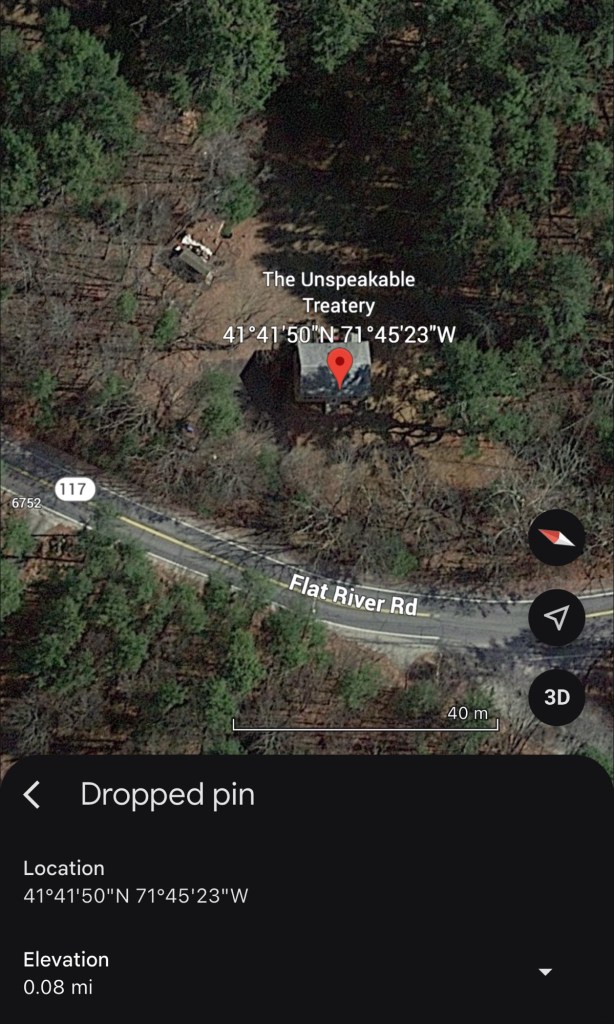Tap the compass to reset map orientation
The width and height of the screenshot is (614, 1024).
tap(556, 538)
